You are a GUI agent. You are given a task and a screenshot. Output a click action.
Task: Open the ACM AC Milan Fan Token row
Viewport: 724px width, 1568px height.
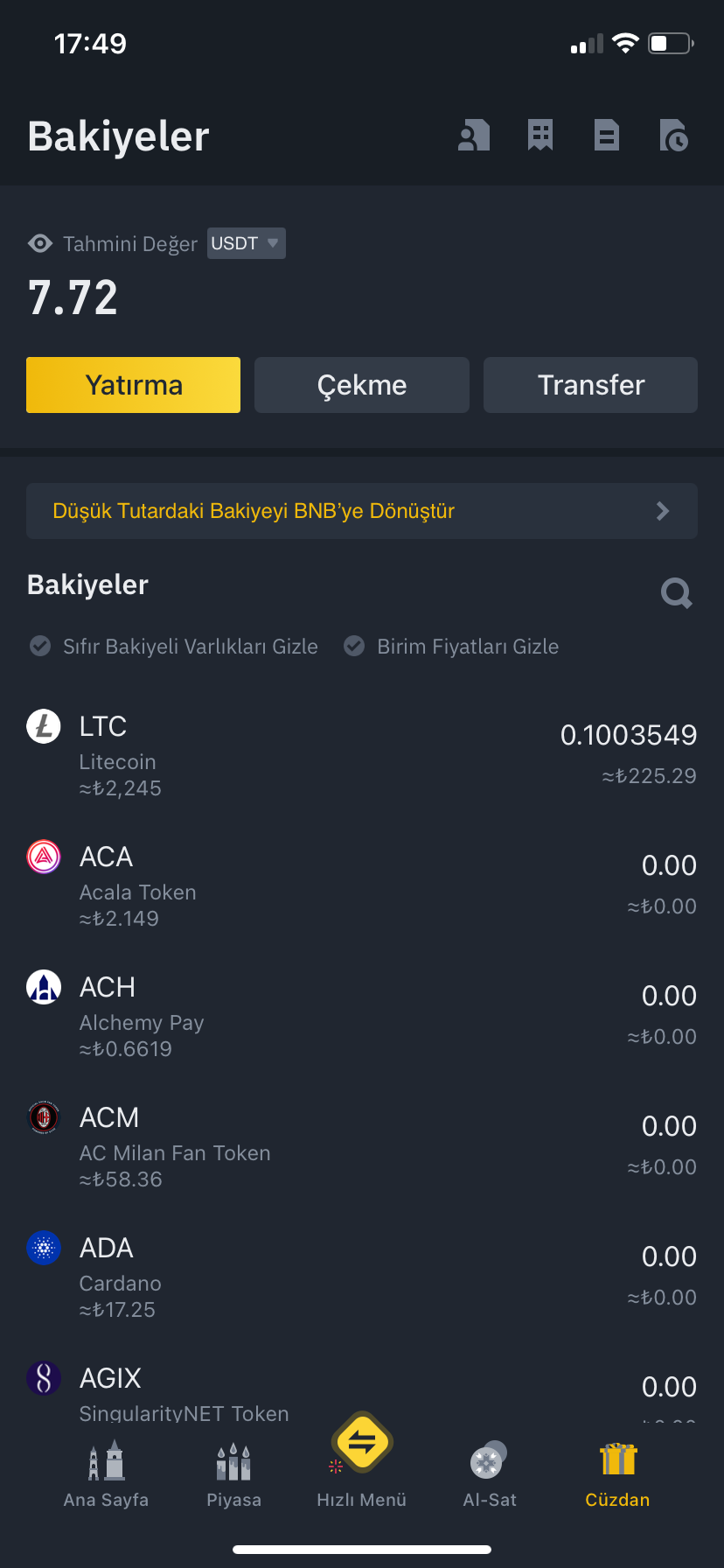pos(362,1147)
